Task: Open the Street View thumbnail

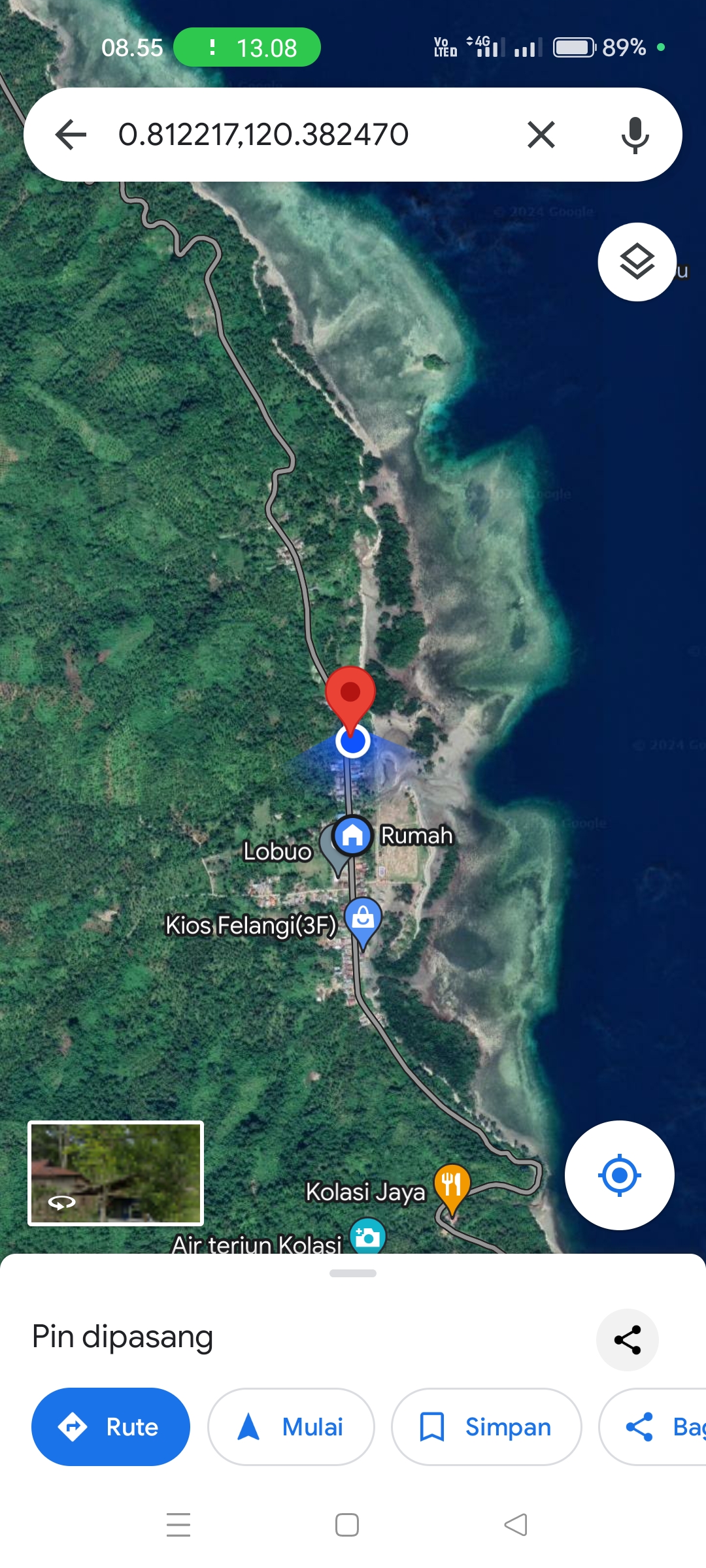Action: click(116, 1173)
